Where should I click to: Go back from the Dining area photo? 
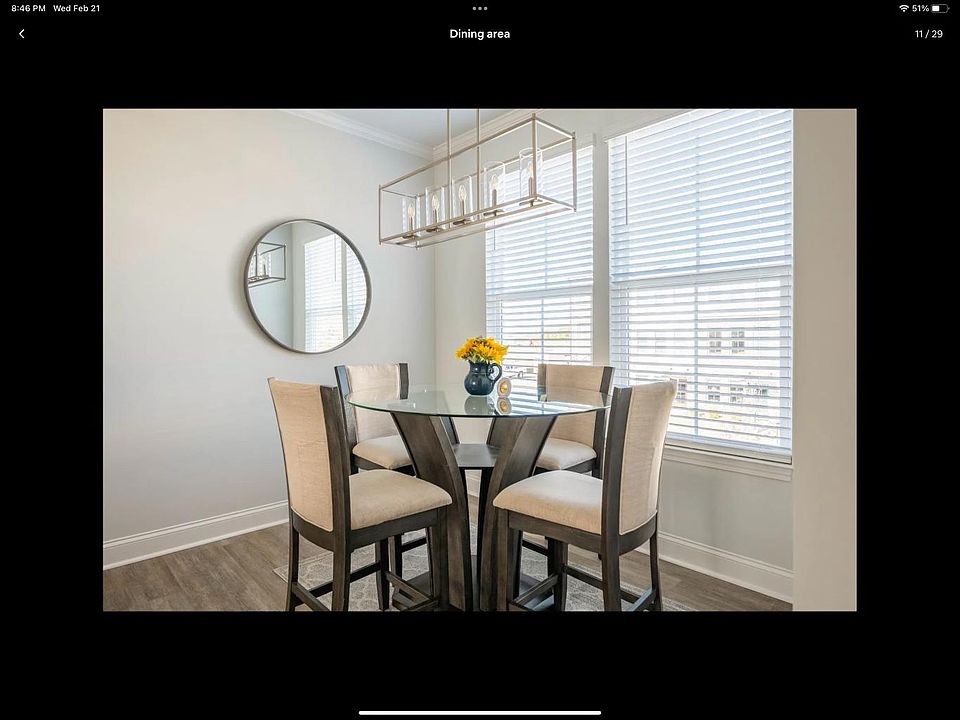pos(22,34)
